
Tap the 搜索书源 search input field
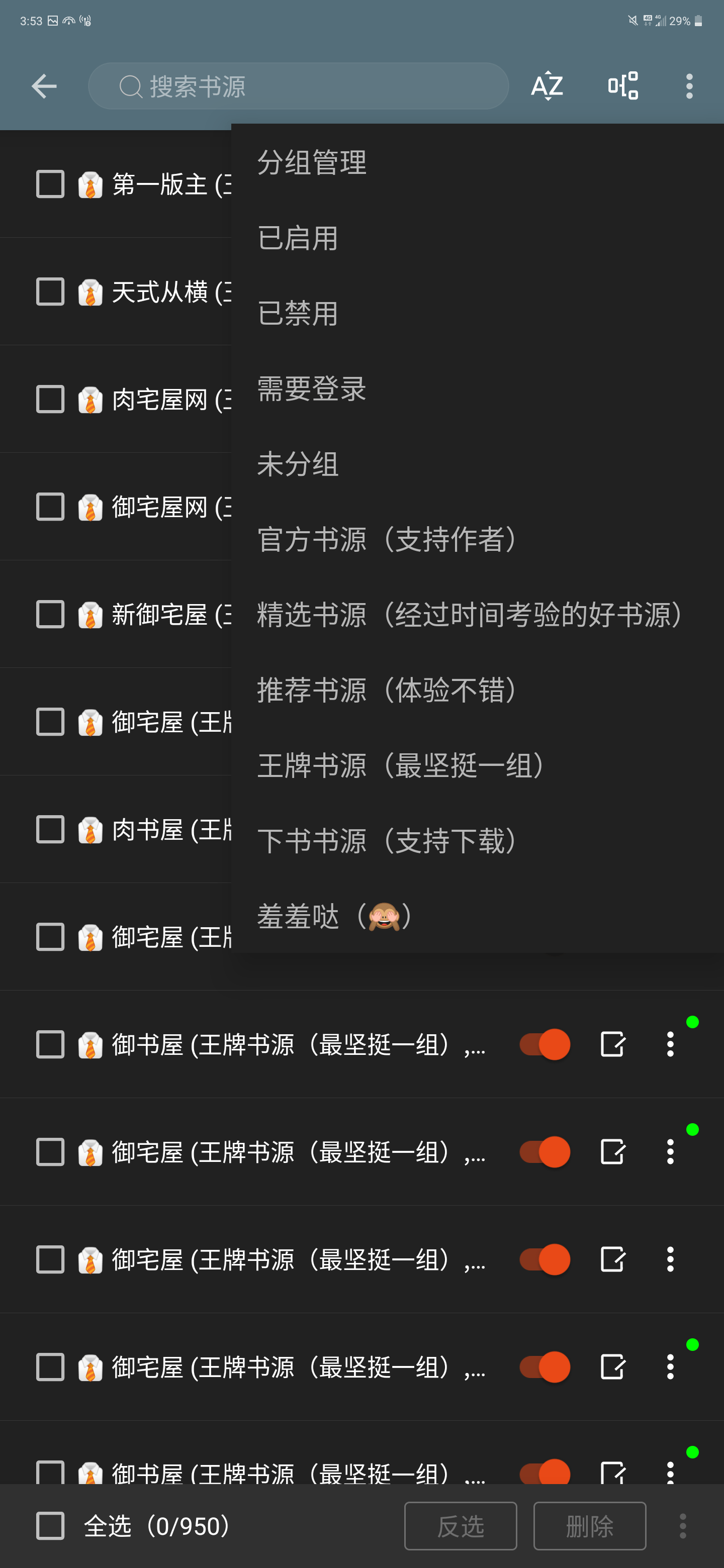298,86
